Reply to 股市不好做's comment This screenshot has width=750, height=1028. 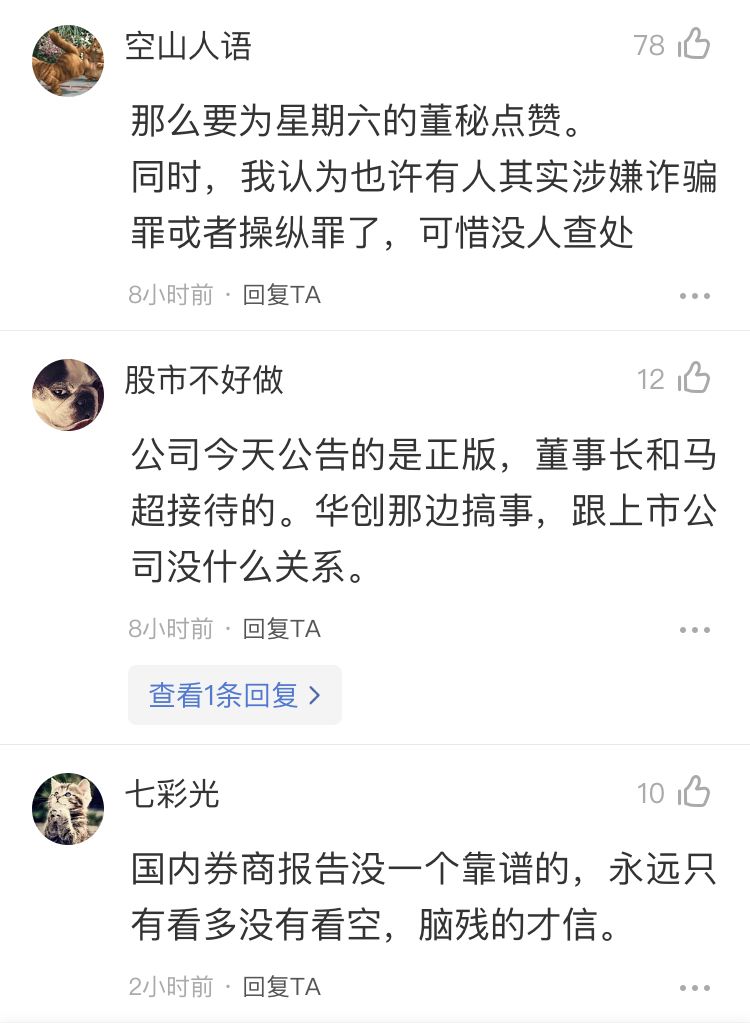[x=280, y=628]
